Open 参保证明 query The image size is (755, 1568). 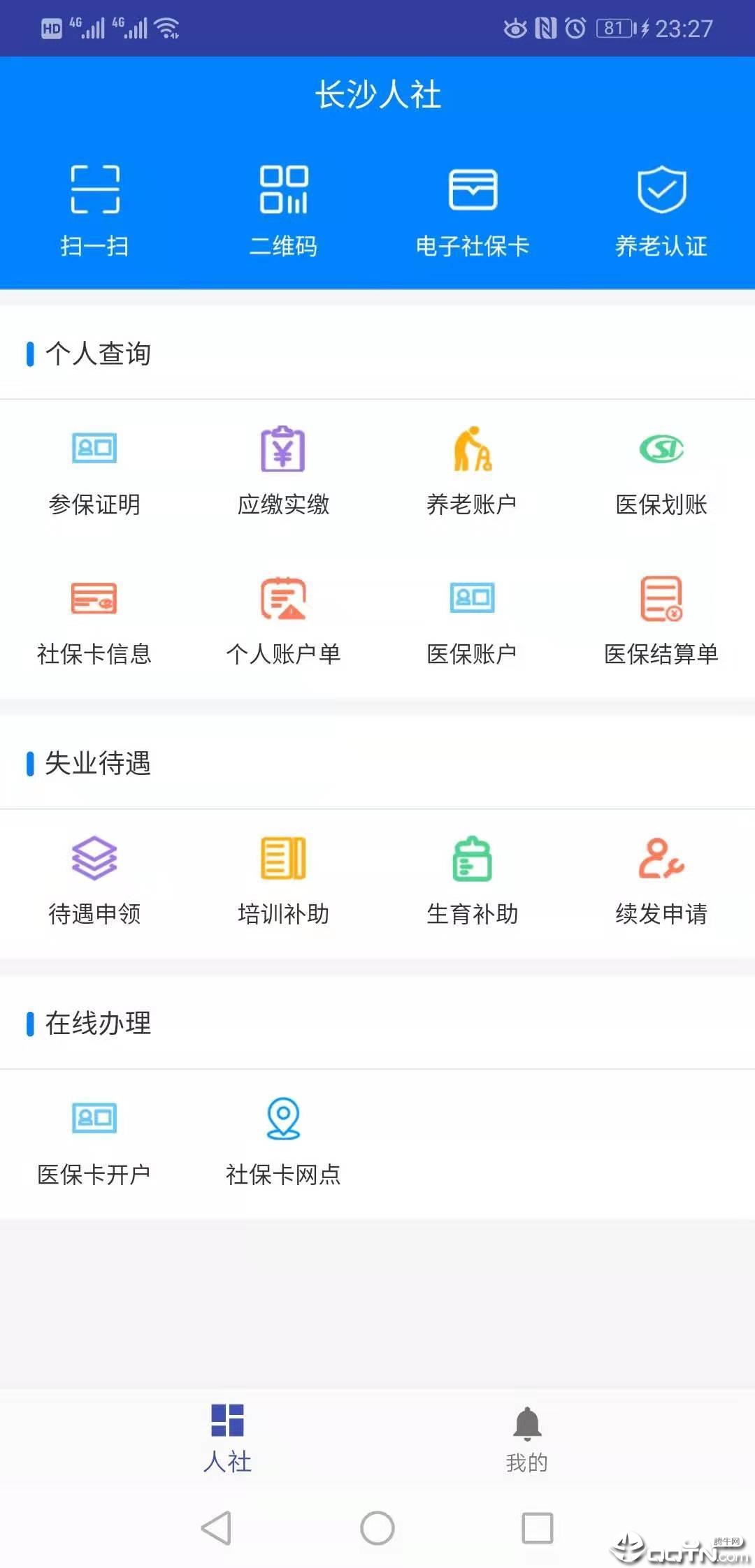click(x=94, y=472)
